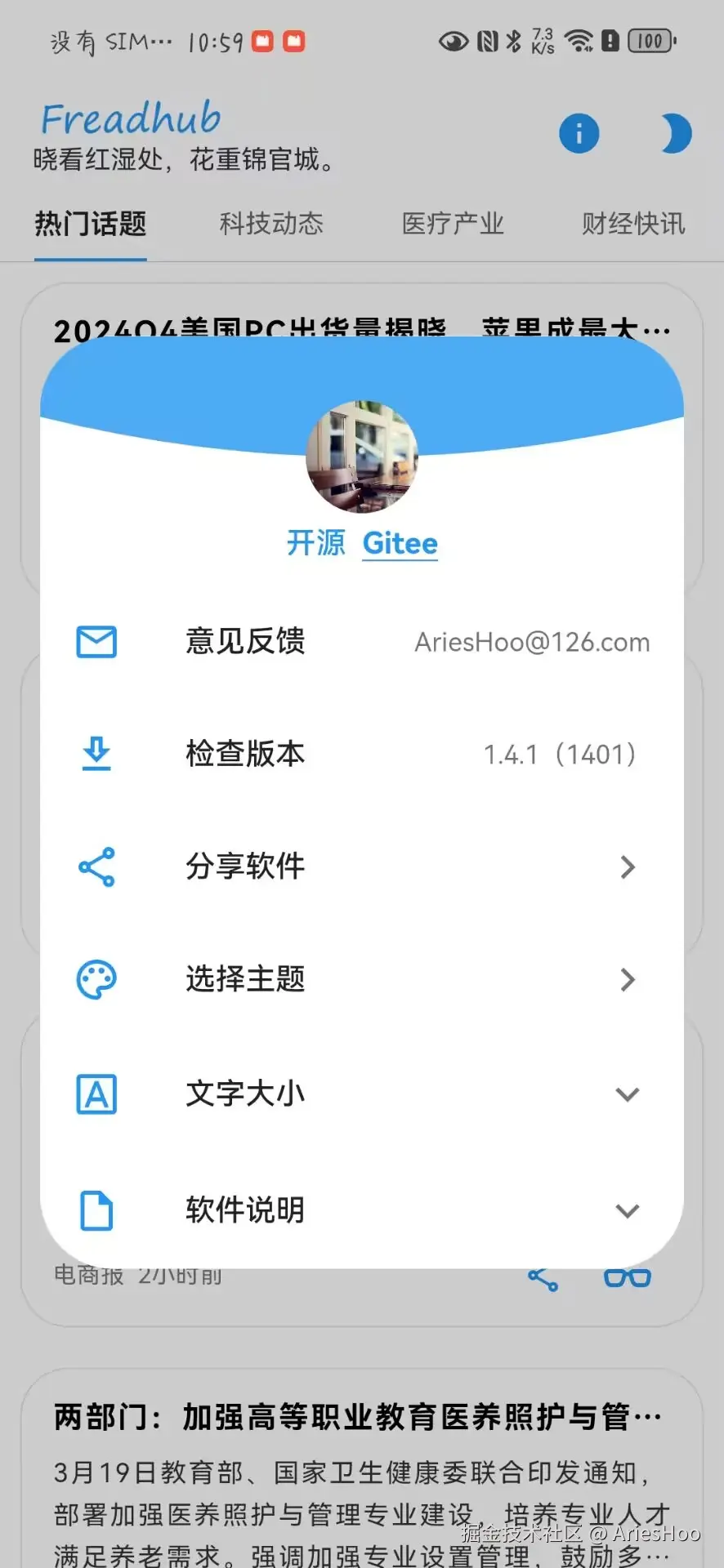
Task: Expand the 软件说明 software notes section
Action: [362, 1210]
